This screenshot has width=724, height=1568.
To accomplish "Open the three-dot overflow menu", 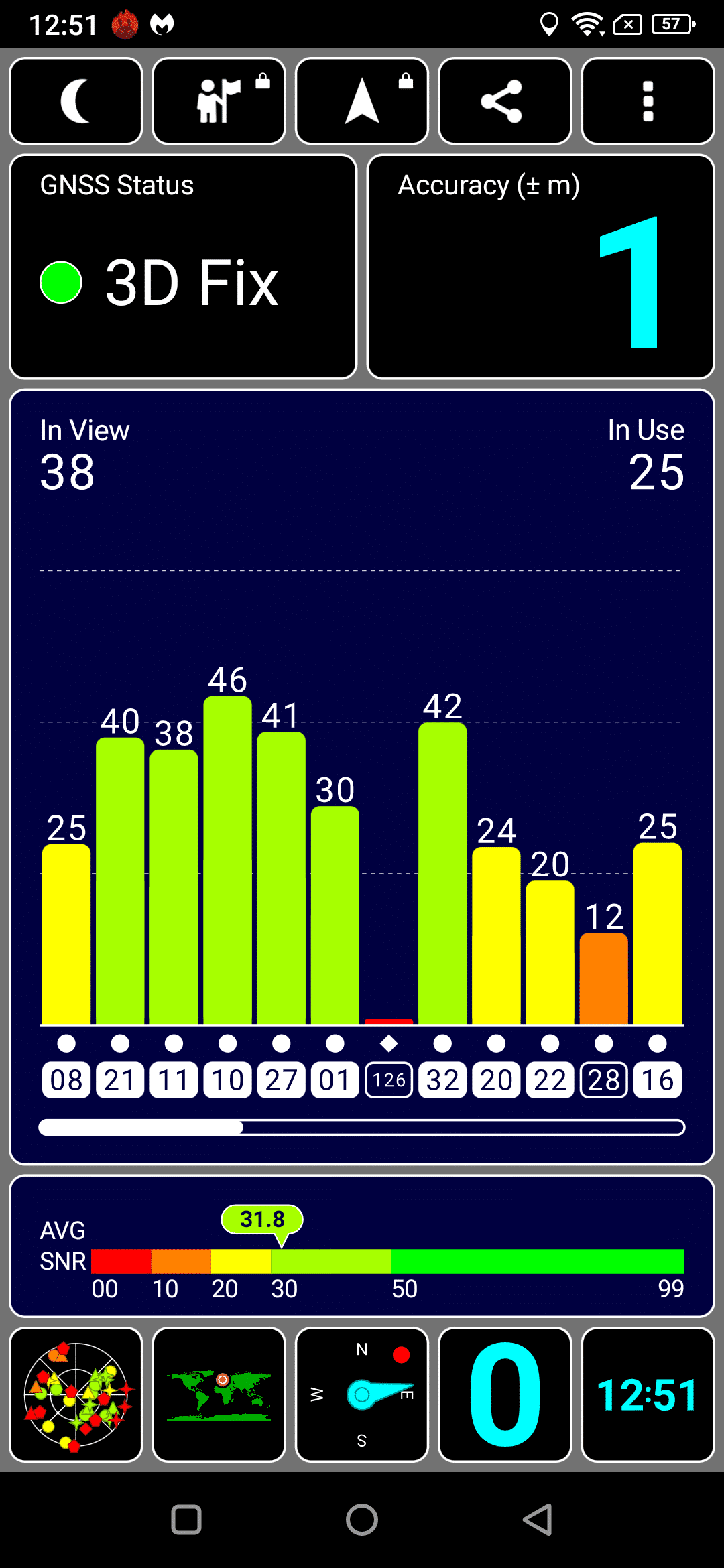I will 648,101.
